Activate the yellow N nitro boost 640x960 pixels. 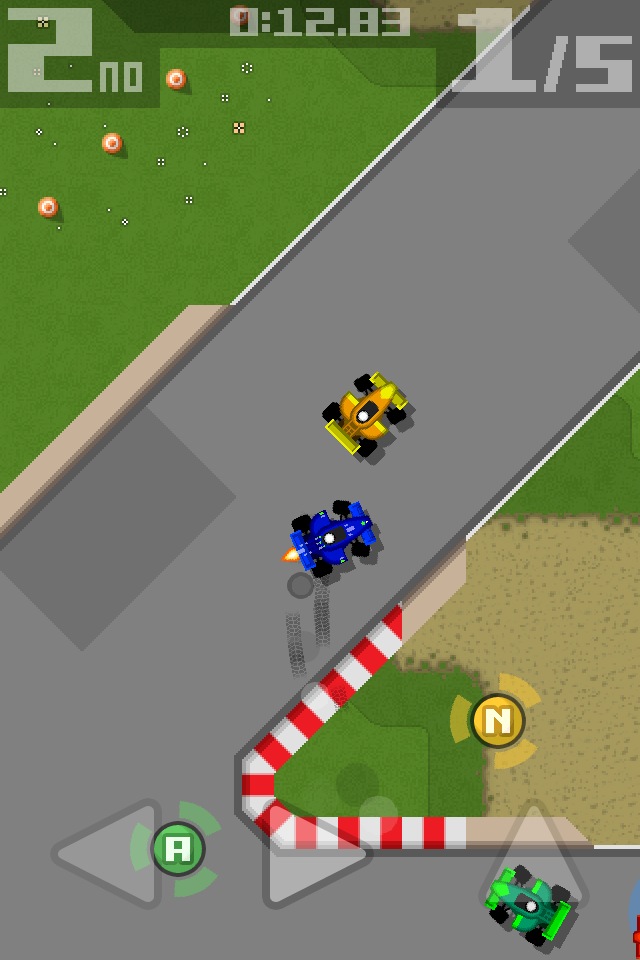point(497,720)
